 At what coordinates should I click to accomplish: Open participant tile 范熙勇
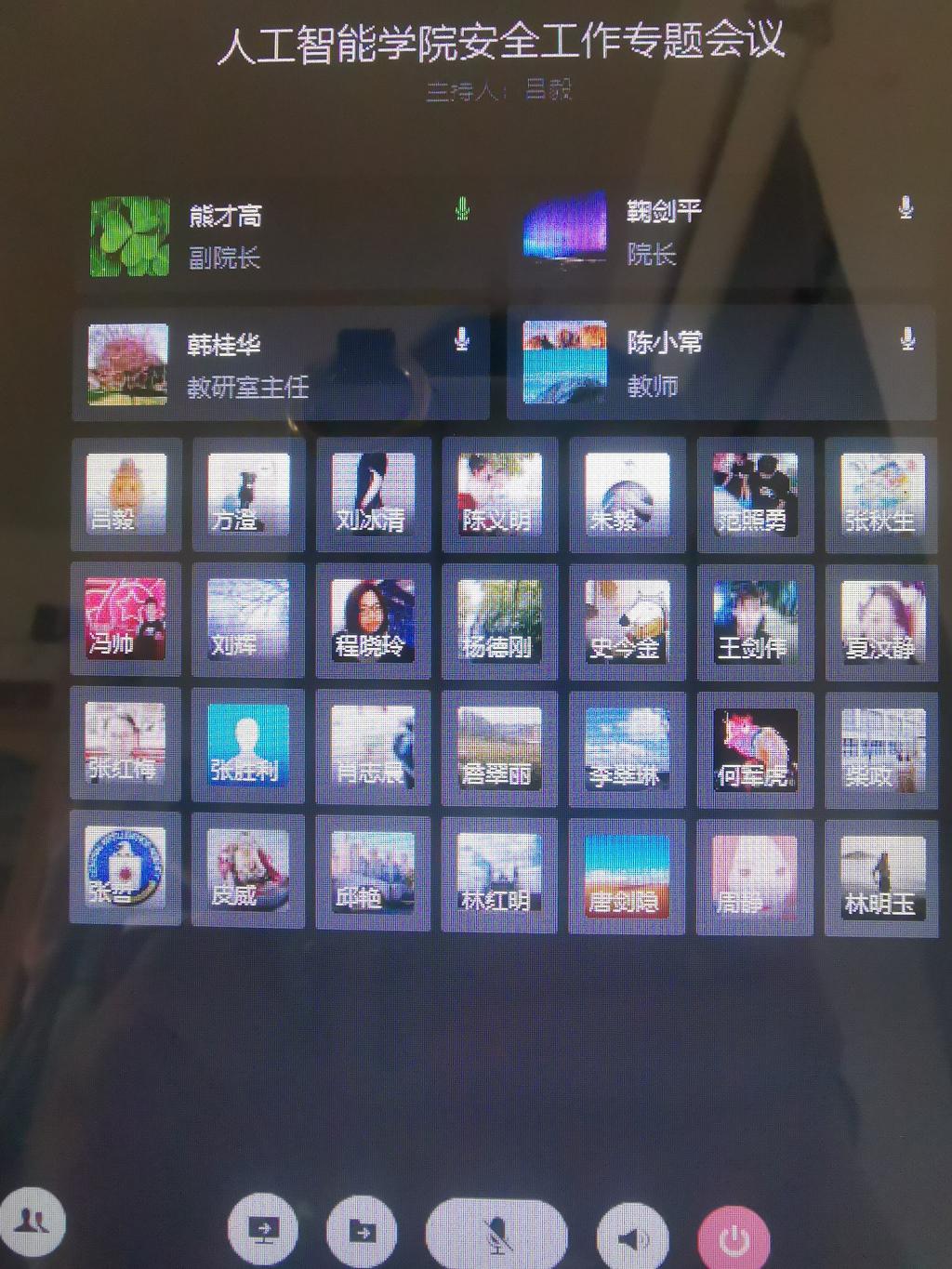(754, 495)
